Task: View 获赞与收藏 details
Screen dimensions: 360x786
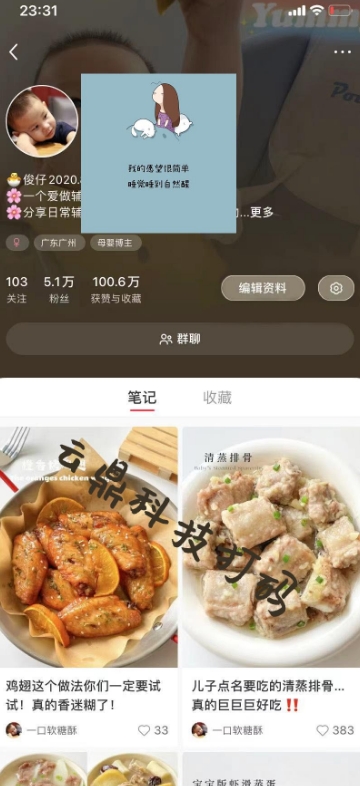Action: coord(116,289)
